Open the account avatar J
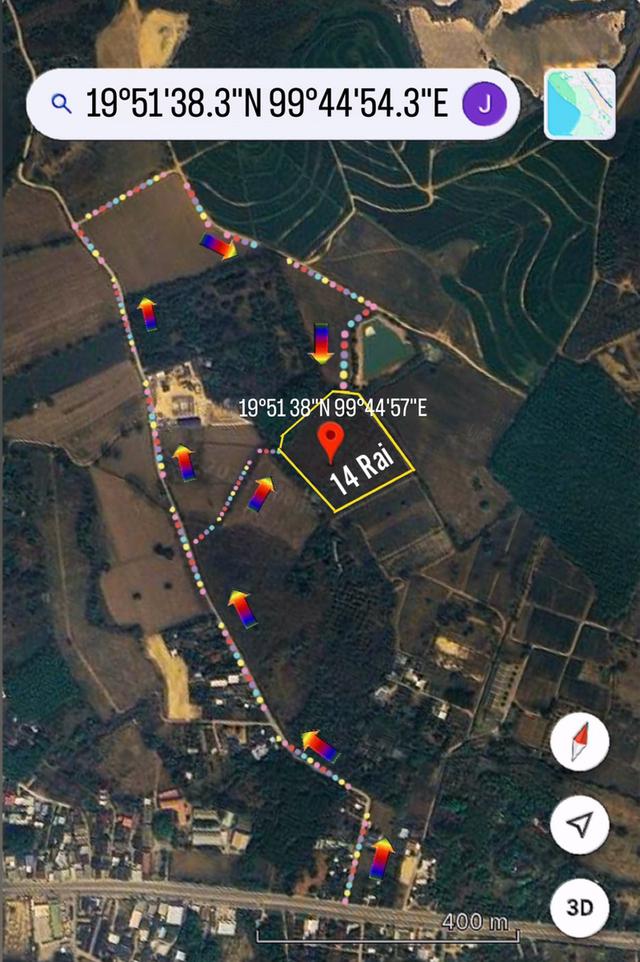The width and height of the screenshot is (640, 962). click(484, 104)
